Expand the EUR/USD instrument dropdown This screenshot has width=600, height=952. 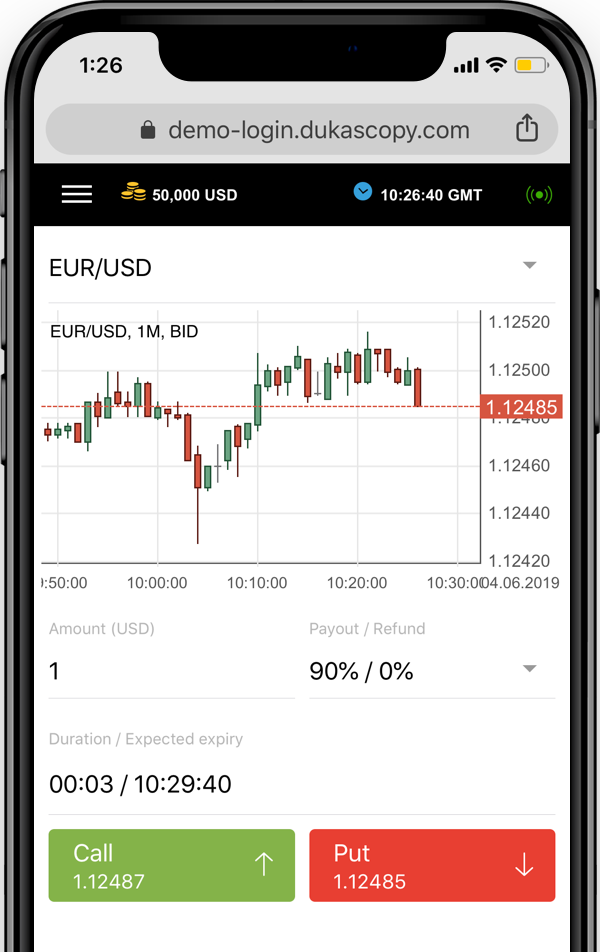tap(530, 266)
